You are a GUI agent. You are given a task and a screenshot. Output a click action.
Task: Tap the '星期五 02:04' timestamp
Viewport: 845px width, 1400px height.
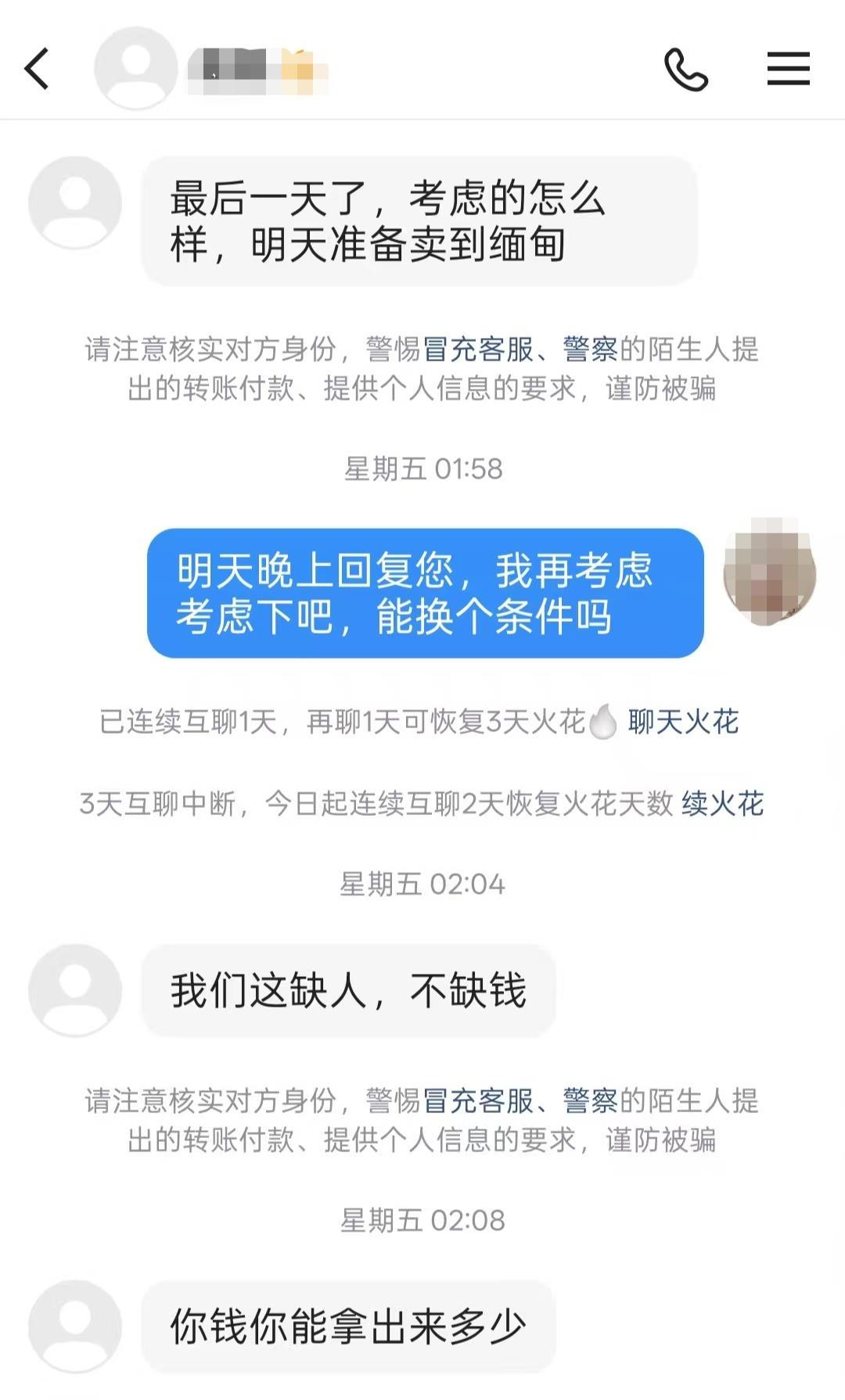click(x=422, y=884)
